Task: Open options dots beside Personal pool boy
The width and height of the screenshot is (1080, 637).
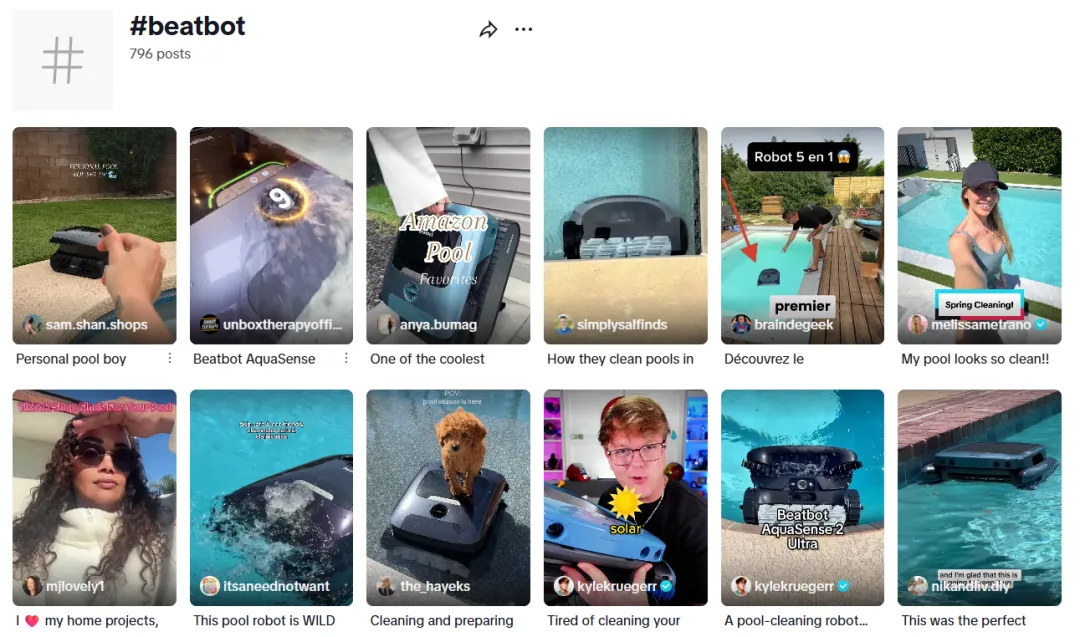Action: tap(169, 358)
